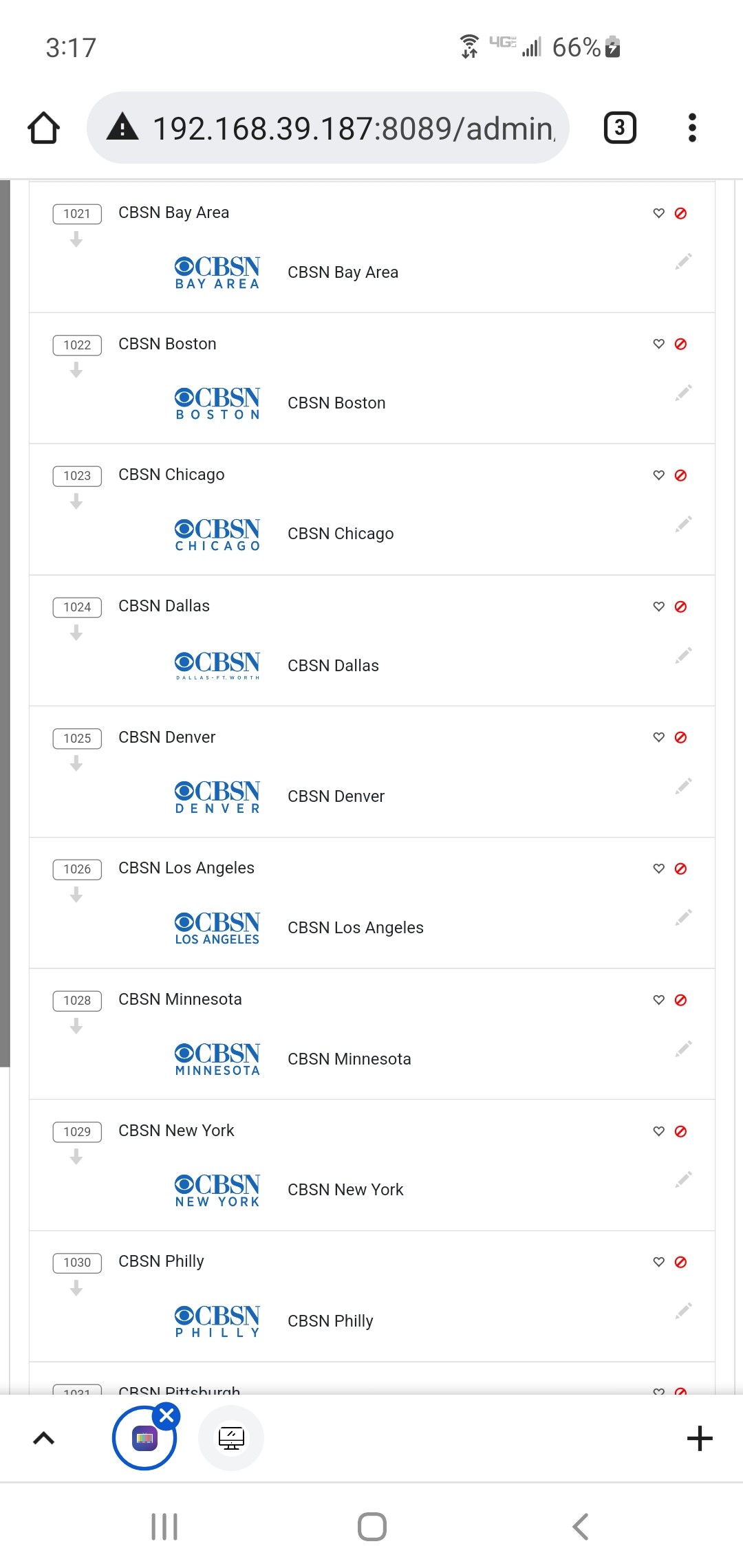Select channel number 1025 for CBSN Denver
Screen dimensions: 743x1568
pos(77,738)
